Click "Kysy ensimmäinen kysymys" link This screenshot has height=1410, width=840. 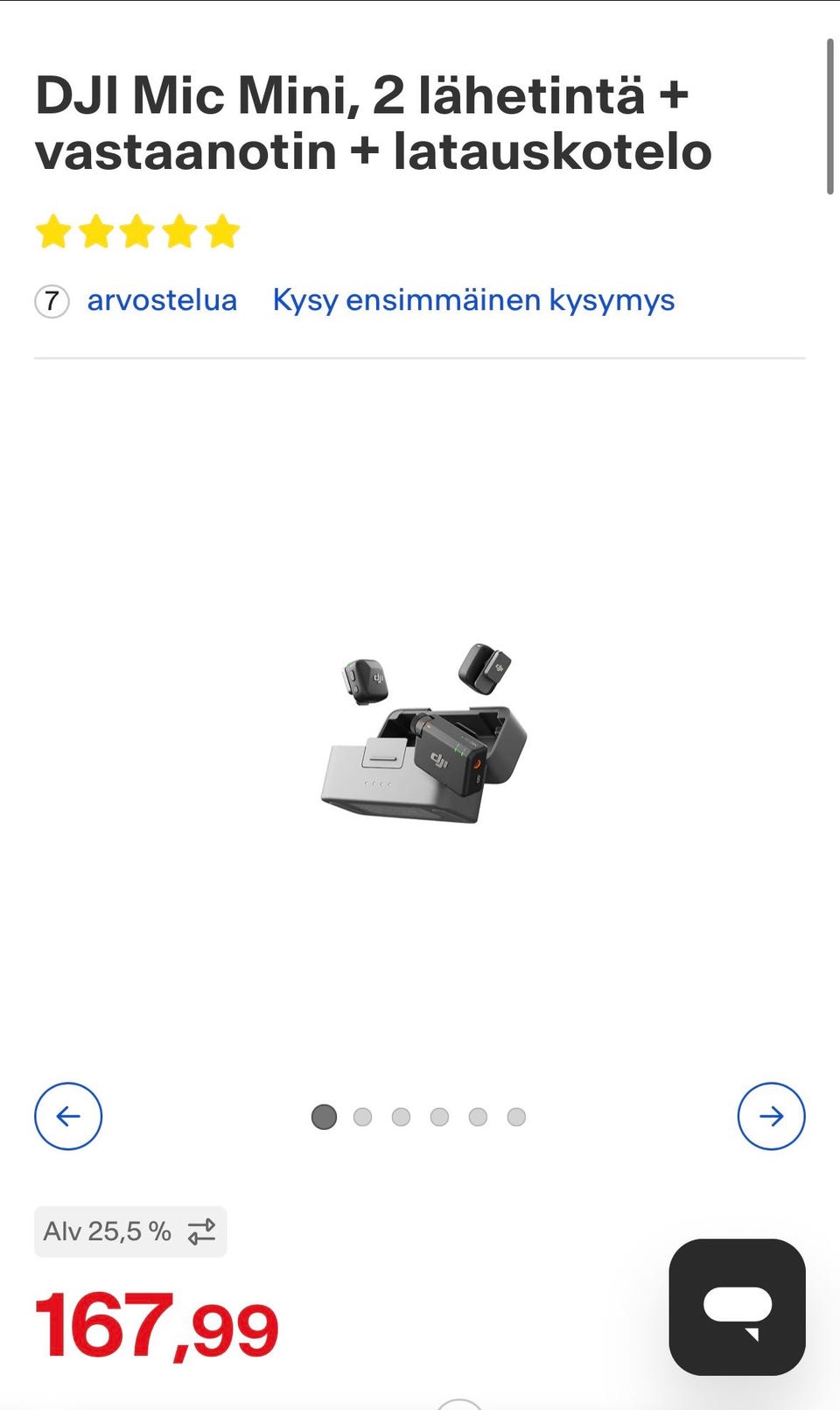(x=473, y=300)
